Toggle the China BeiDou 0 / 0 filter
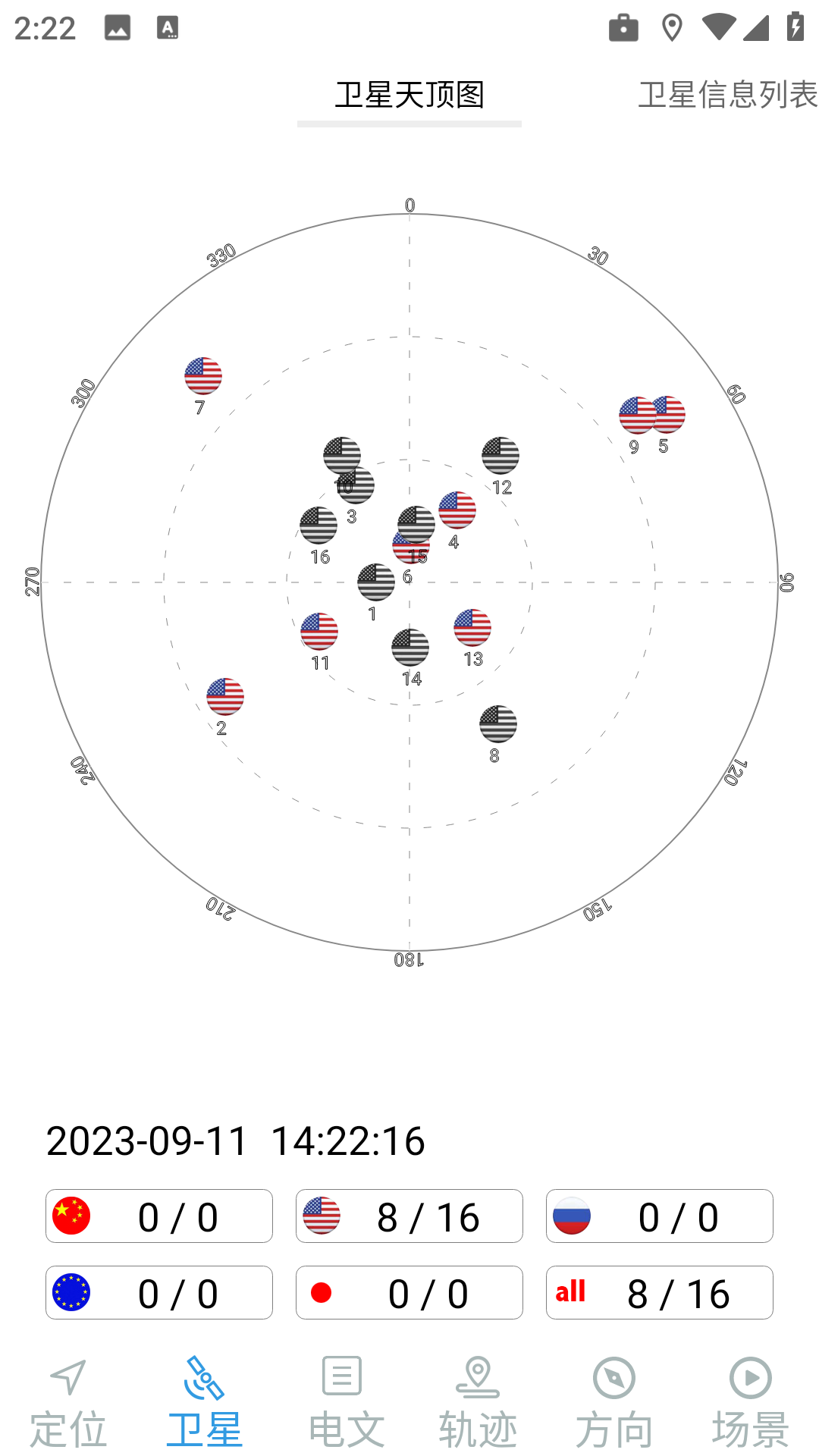 click(x=159, y=1216)
